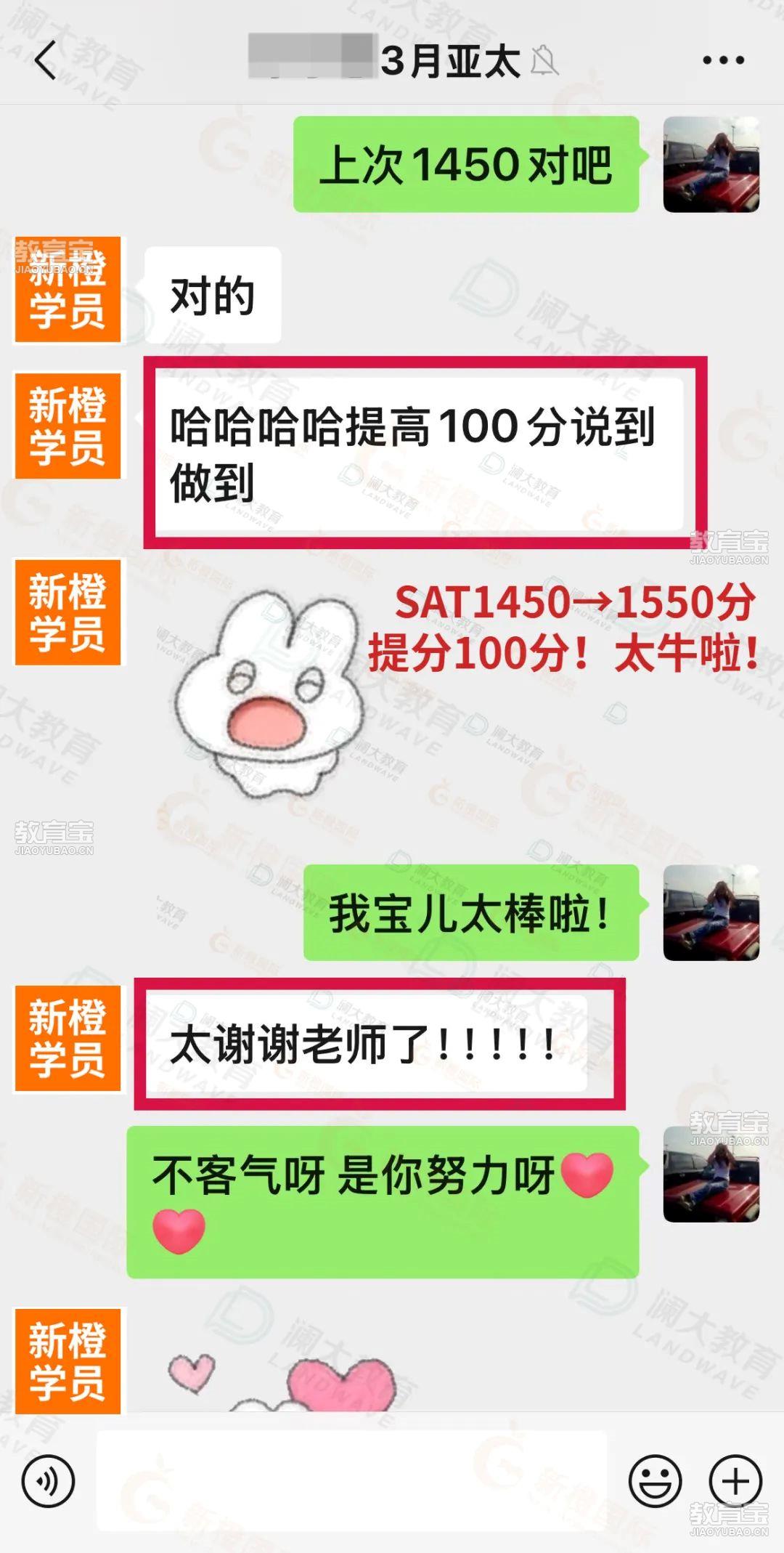
Task: View the rabbit sticker message
Action: tap(269, 694)
